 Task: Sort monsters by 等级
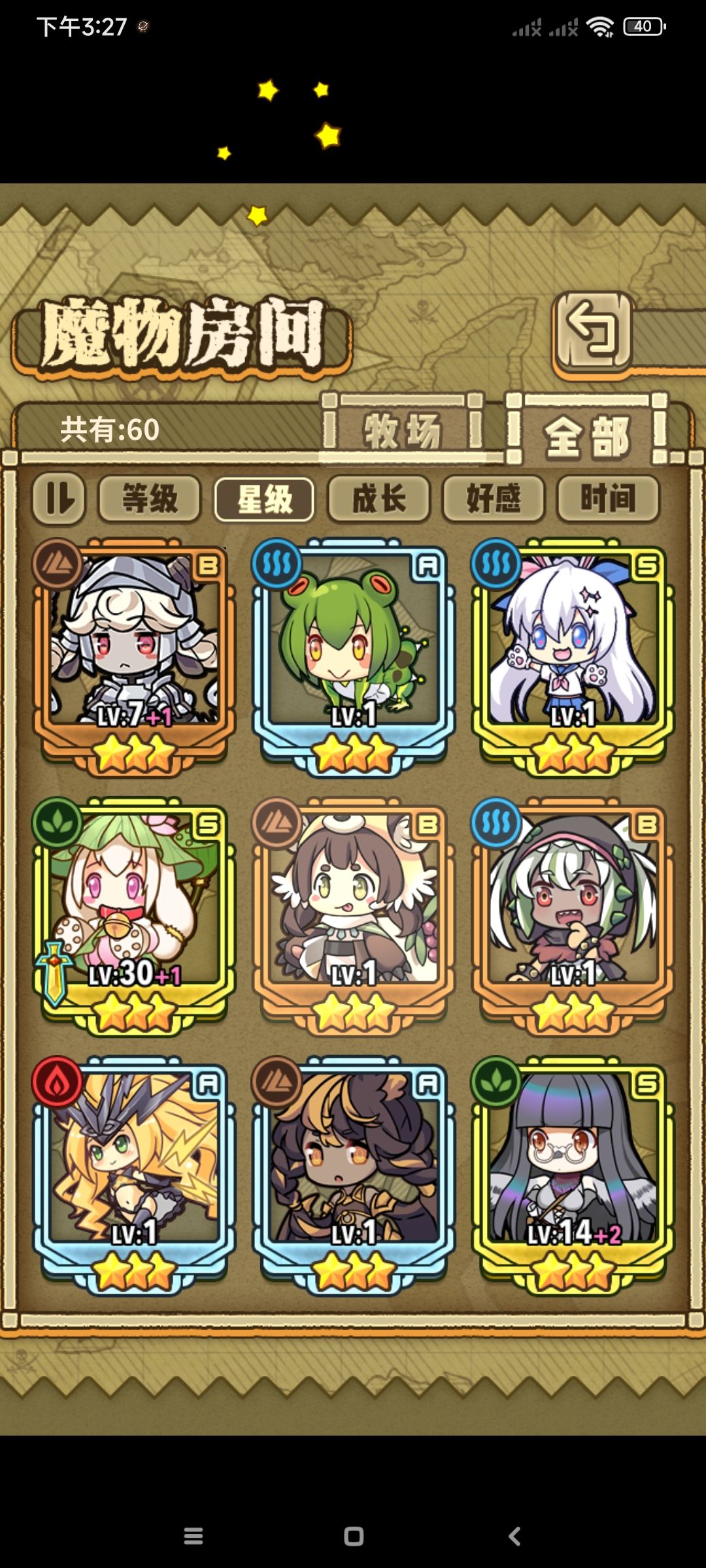[x=150, y=499]
